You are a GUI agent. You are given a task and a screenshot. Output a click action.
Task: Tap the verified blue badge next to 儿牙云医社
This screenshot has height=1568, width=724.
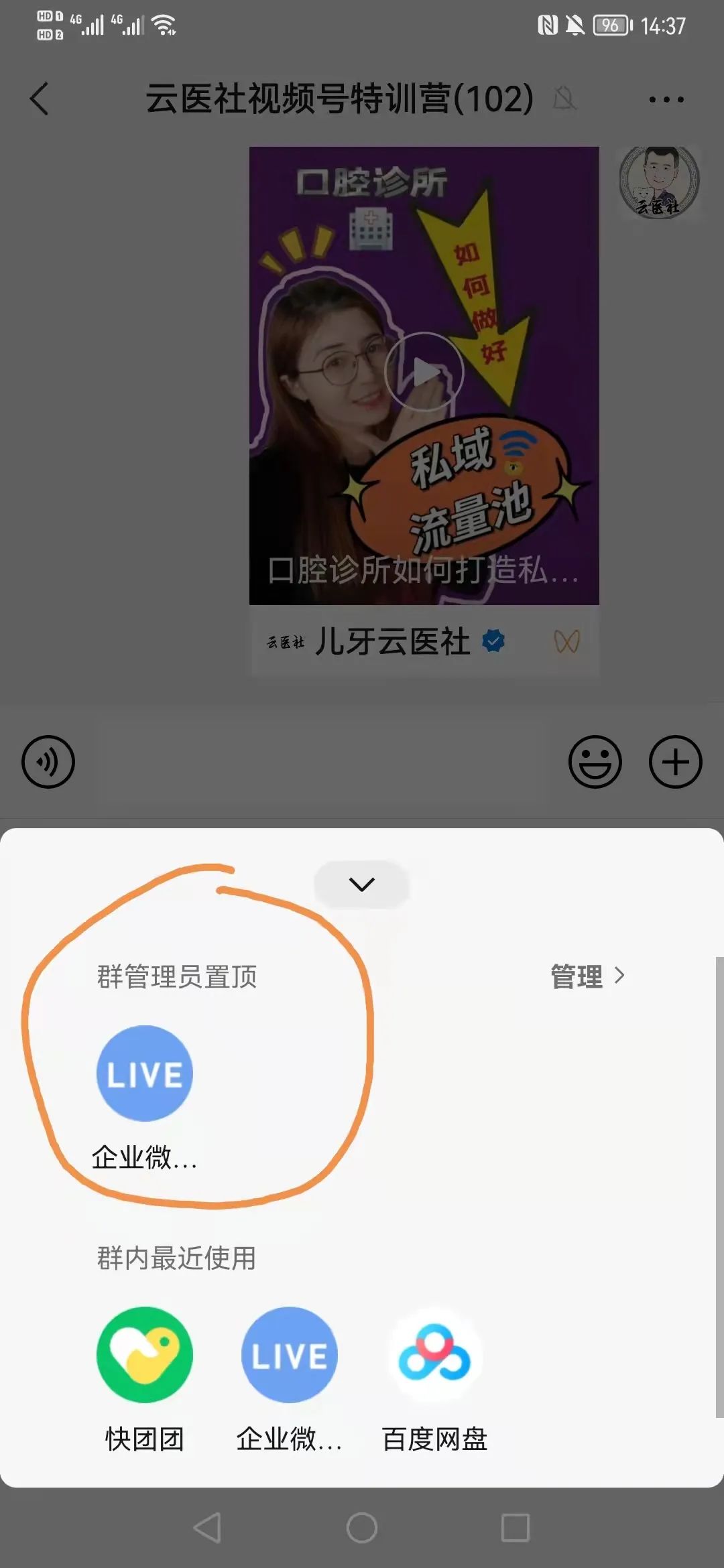[493, 641]
